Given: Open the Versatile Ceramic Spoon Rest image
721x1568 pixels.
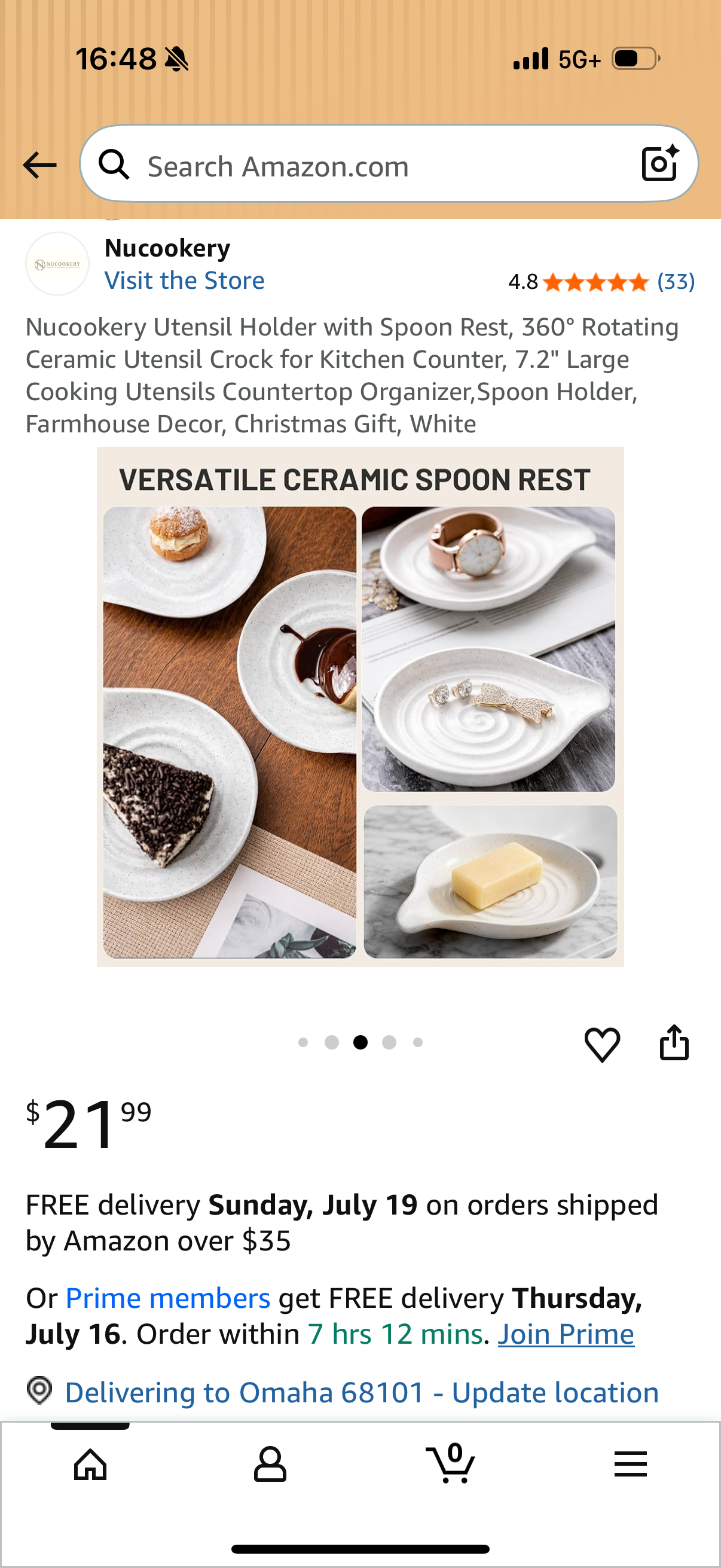Looking at the screenshot, I should click(360, 707).
